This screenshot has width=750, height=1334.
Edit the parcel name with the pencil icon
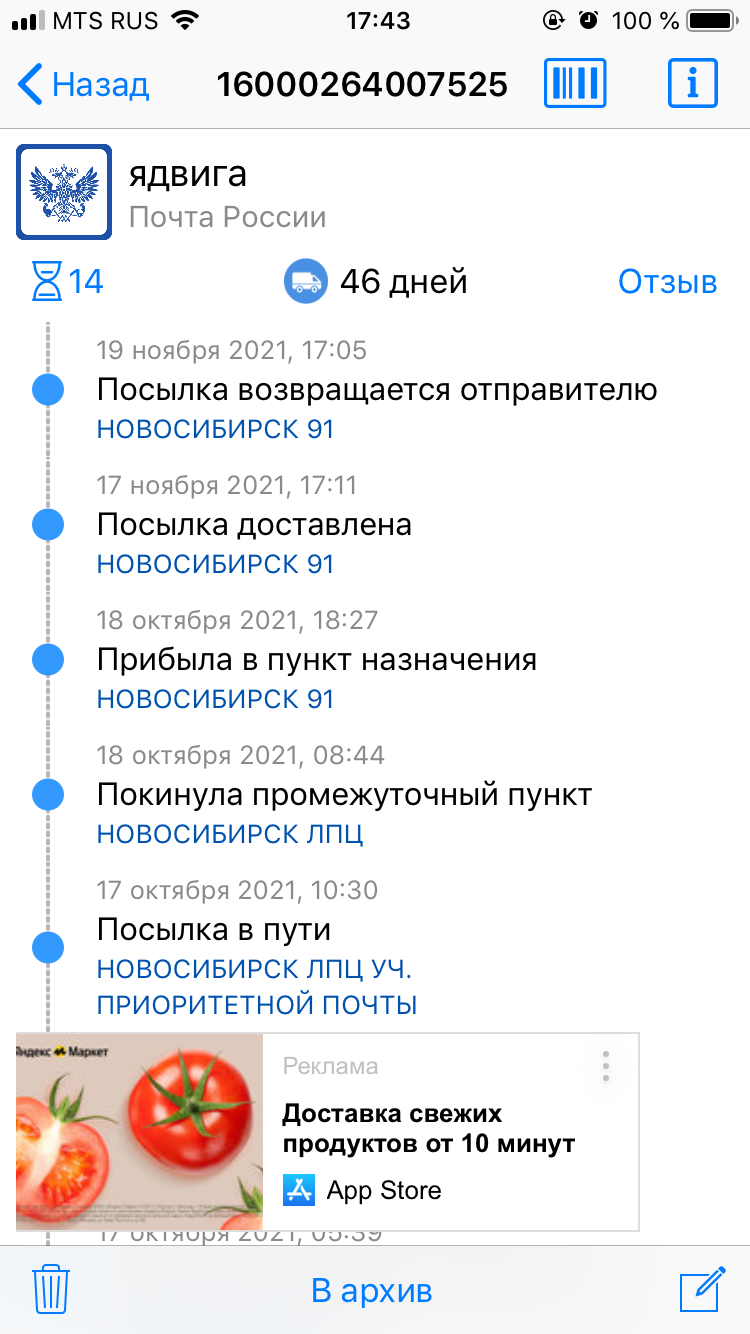click(x=702, y=1289)
